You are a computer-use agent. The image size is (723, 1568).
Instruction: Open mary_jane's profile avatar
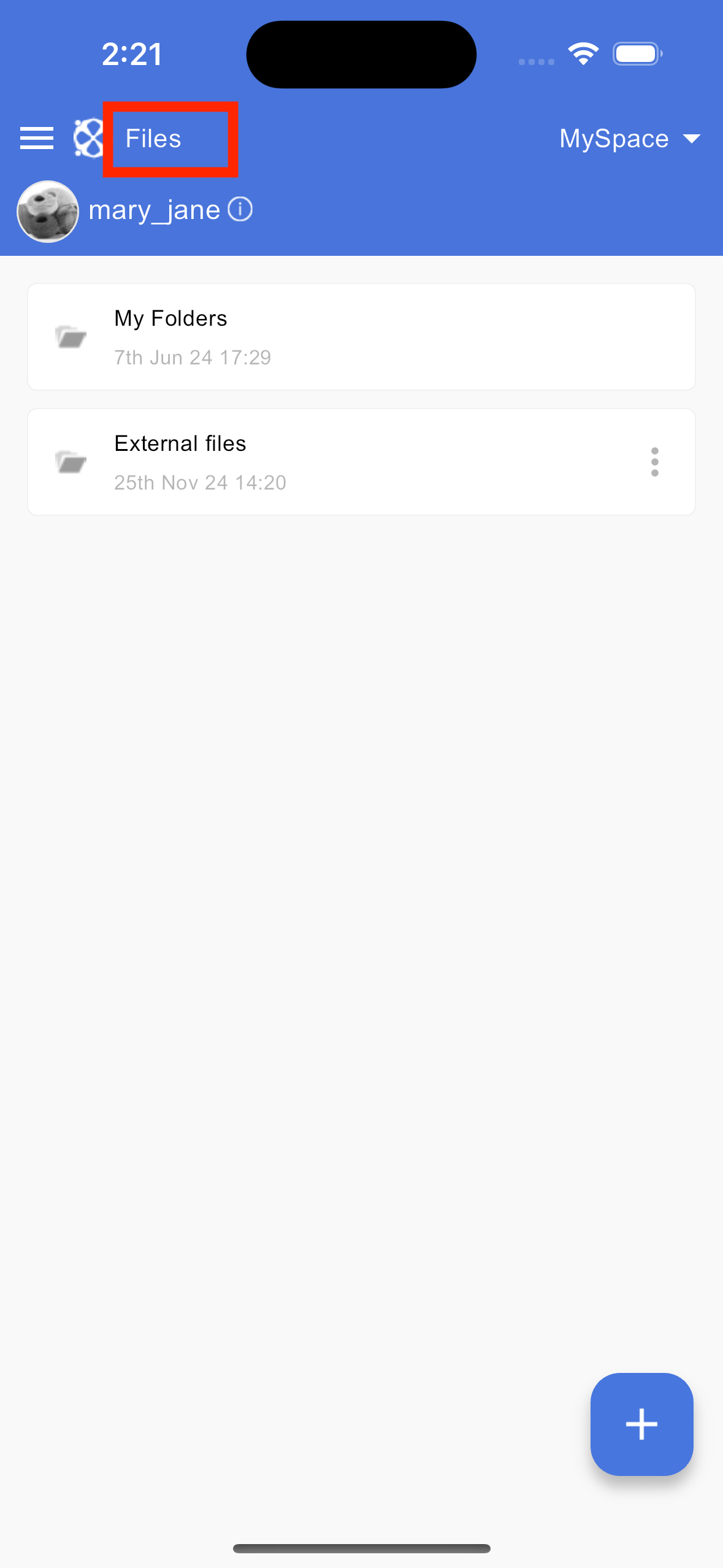tap(48, 212)
